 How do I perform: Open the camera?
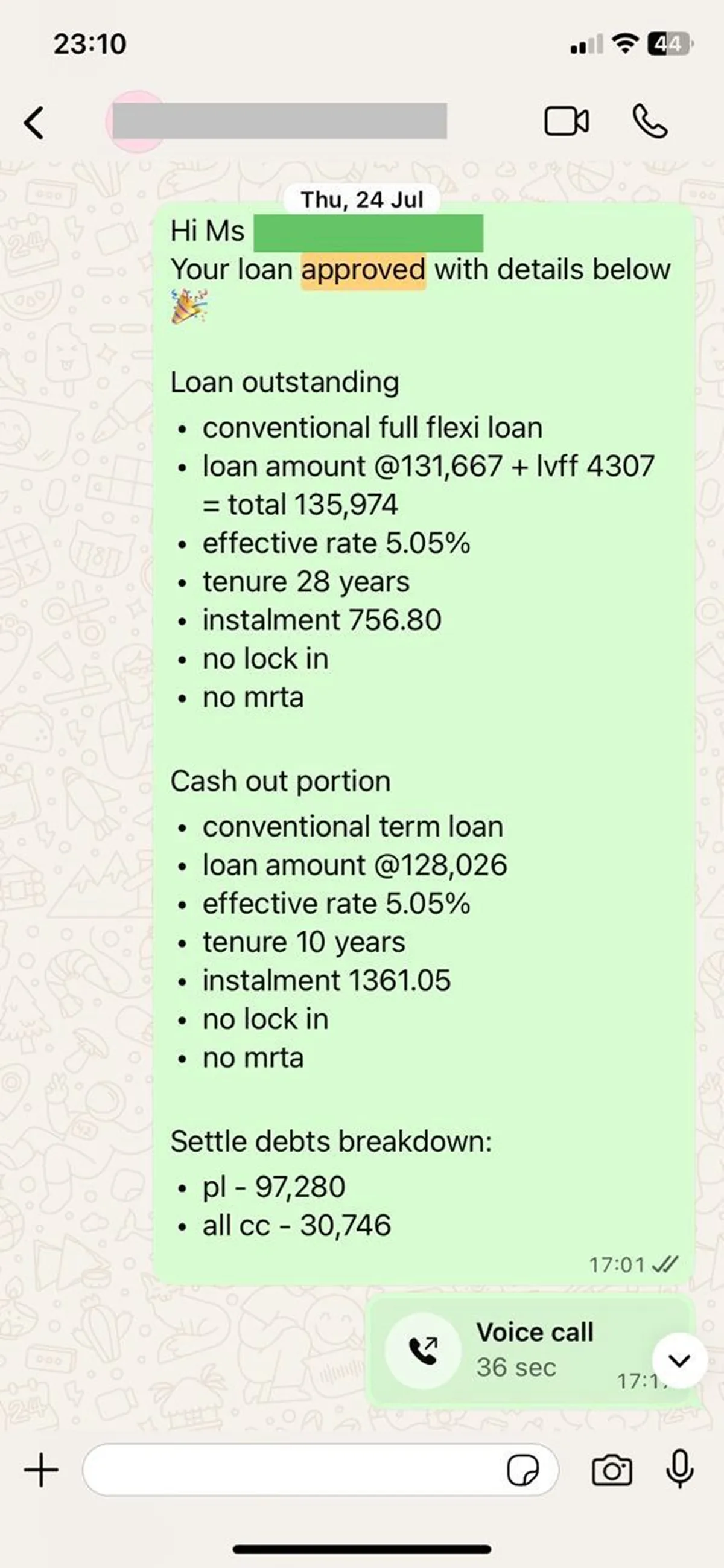point(611,1471)
